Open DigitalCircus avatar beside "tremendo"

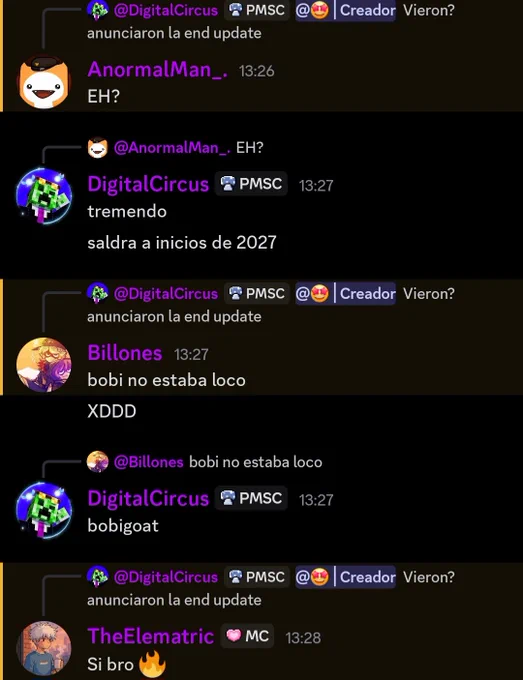[43, 196]
